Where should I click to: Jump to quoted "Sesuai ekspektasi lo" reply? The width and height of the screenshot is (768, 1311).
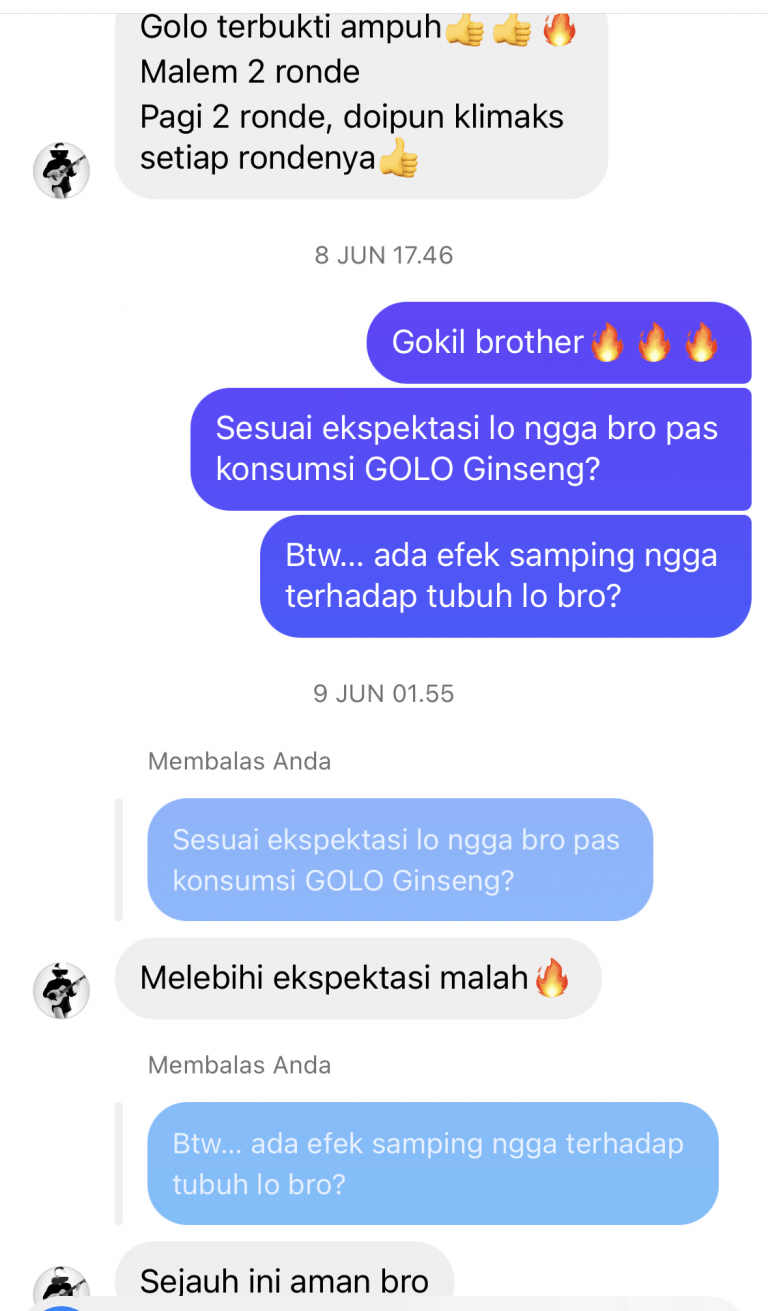(400, 860)
